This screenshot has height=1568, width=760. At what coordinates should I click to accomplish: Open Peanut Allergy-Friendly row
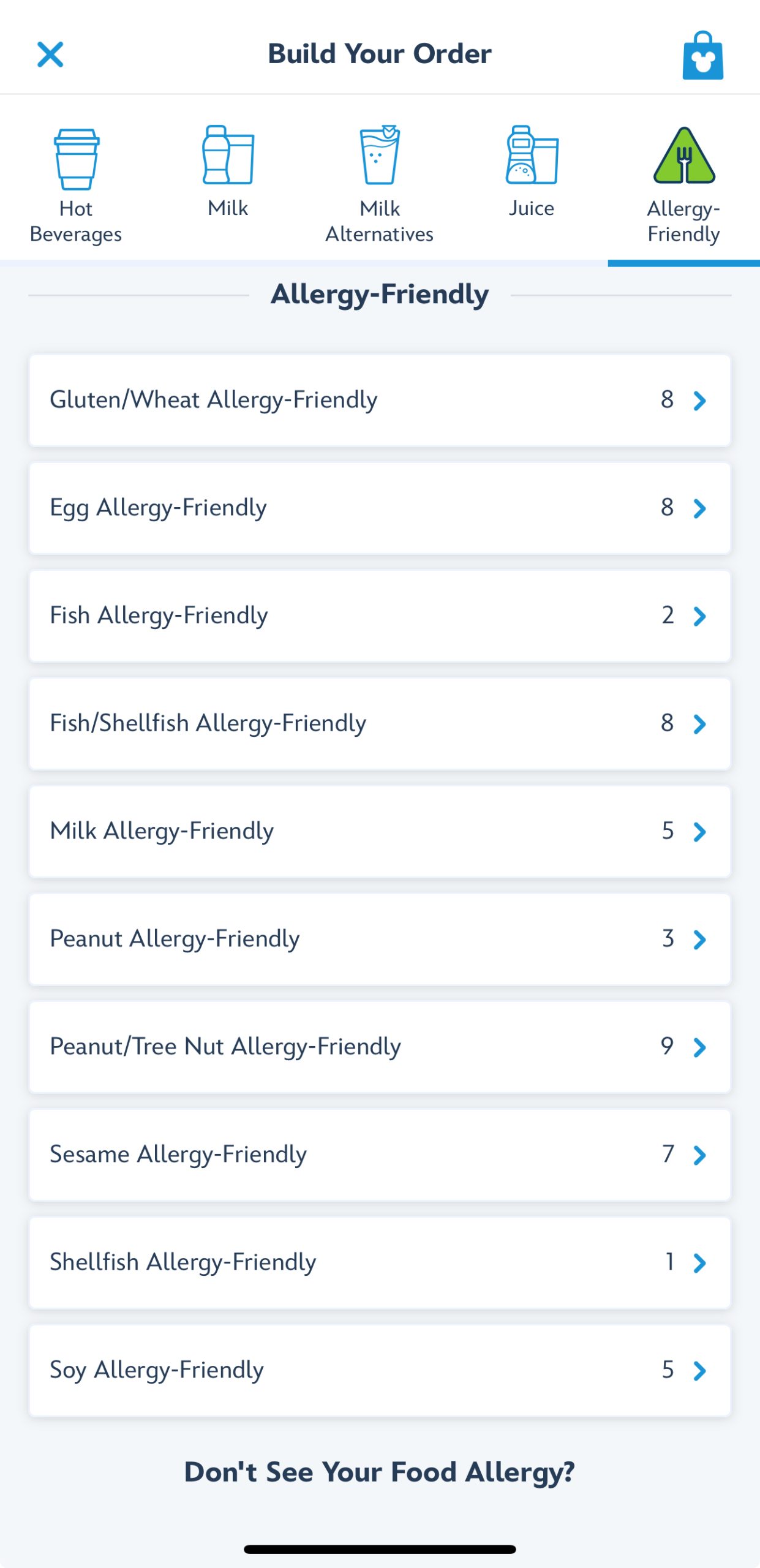click(380, 939)
